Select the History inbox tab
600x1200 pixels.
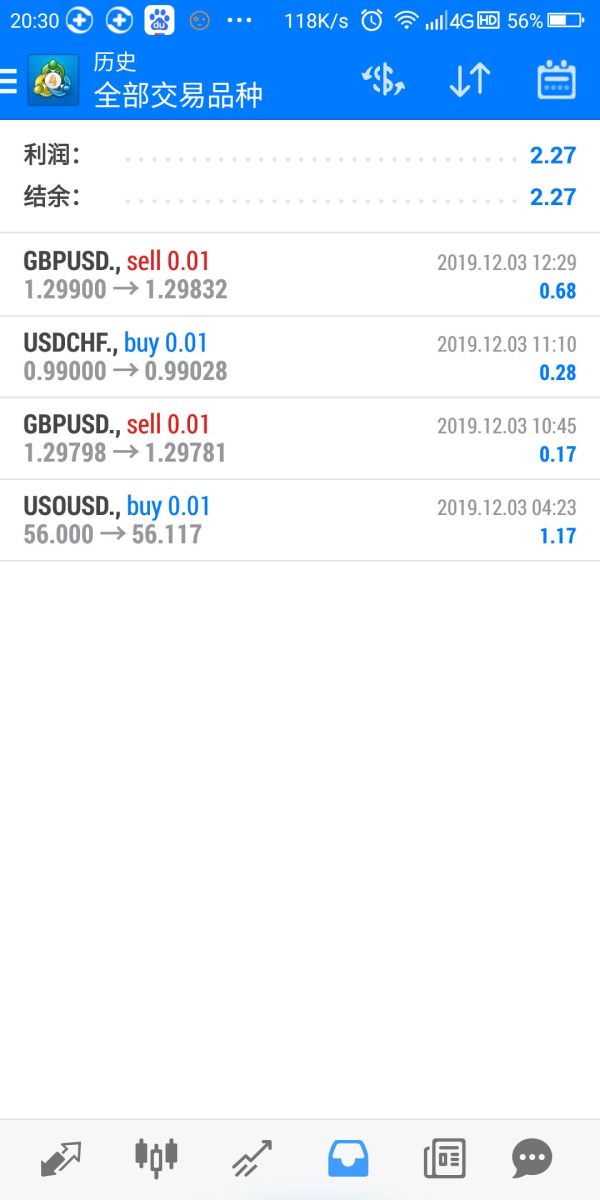coord(348,1160)
